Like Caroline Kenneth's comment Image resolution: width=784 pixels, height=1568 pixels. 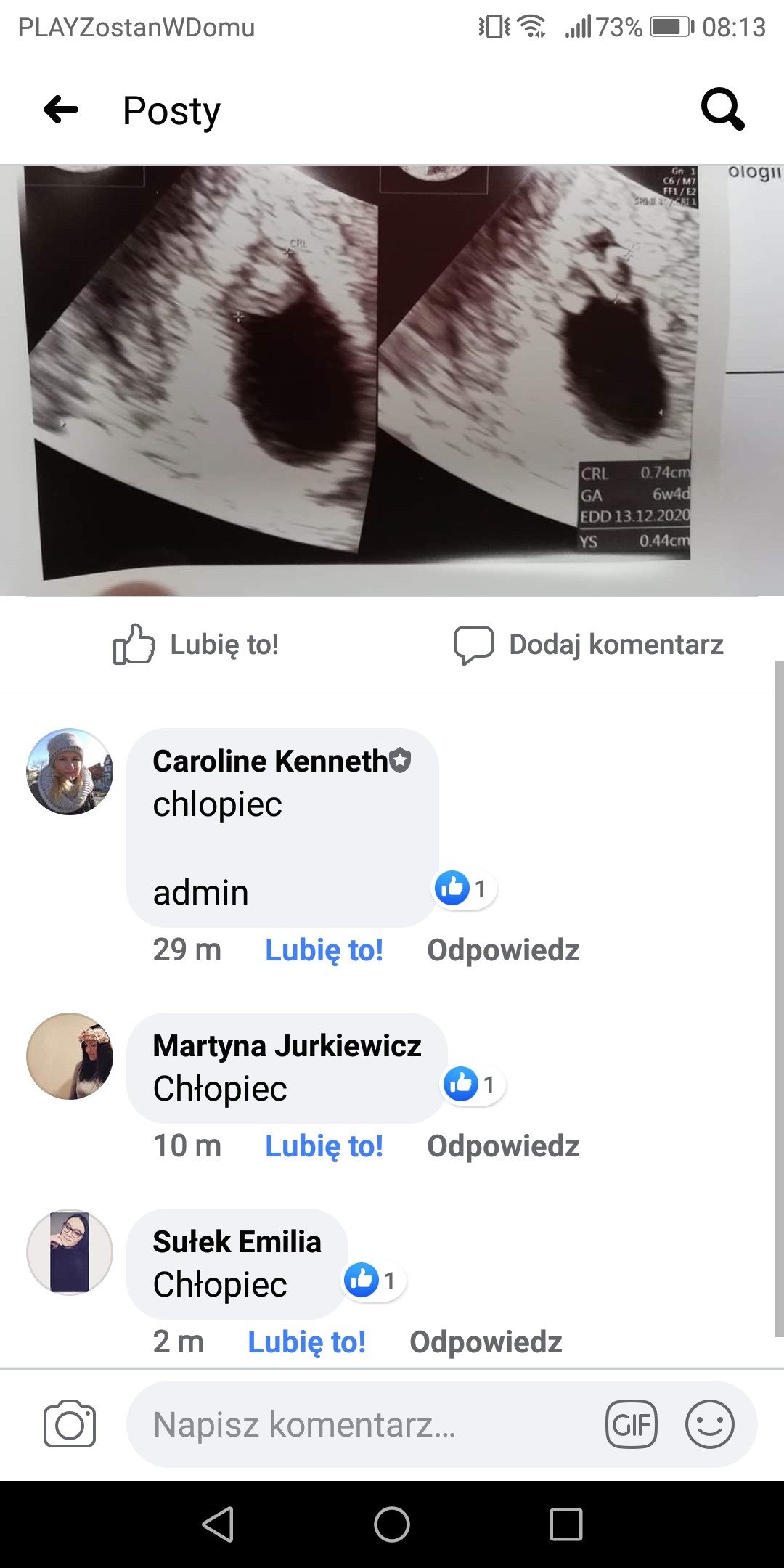click(324, 950)
